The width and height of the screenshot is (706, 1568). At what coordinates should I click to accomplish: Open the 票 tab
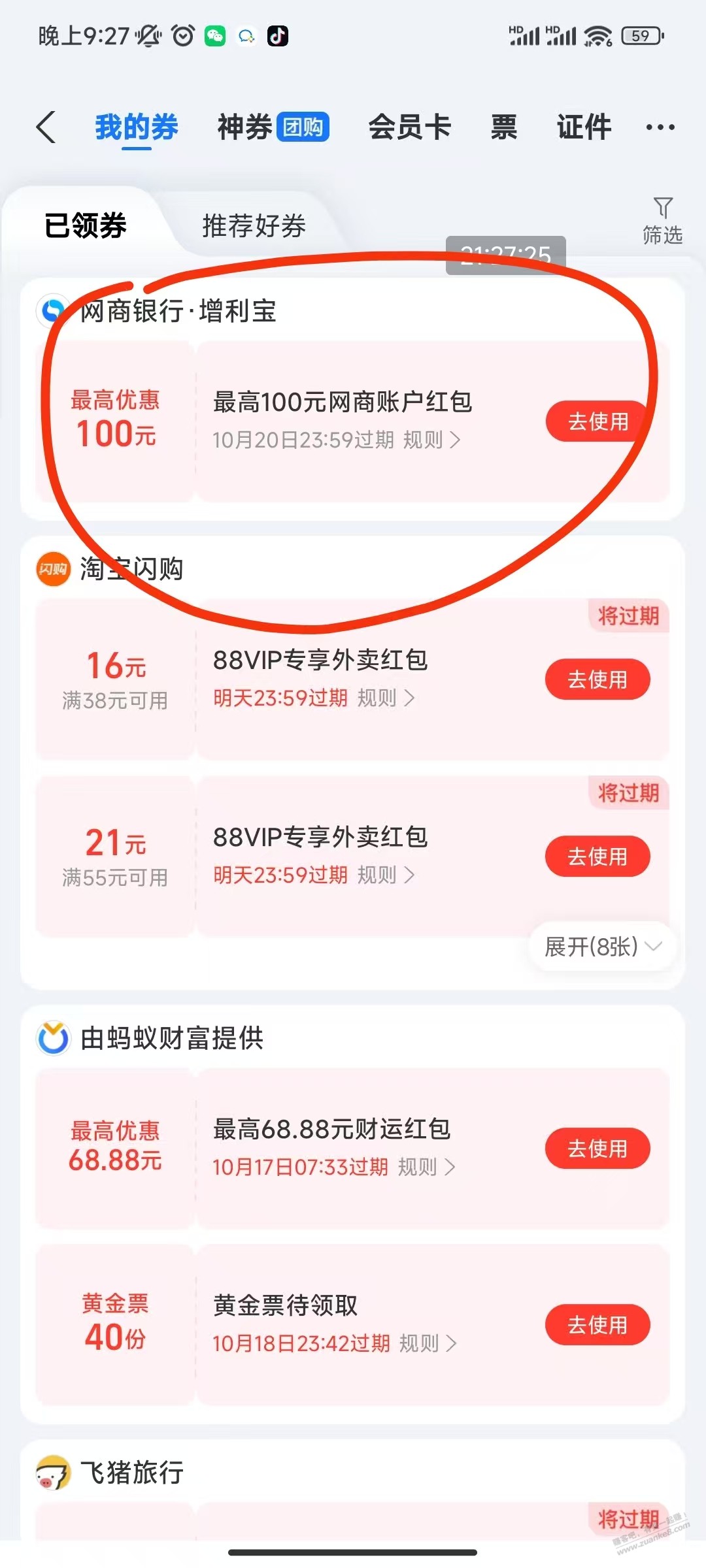[503, 127]
